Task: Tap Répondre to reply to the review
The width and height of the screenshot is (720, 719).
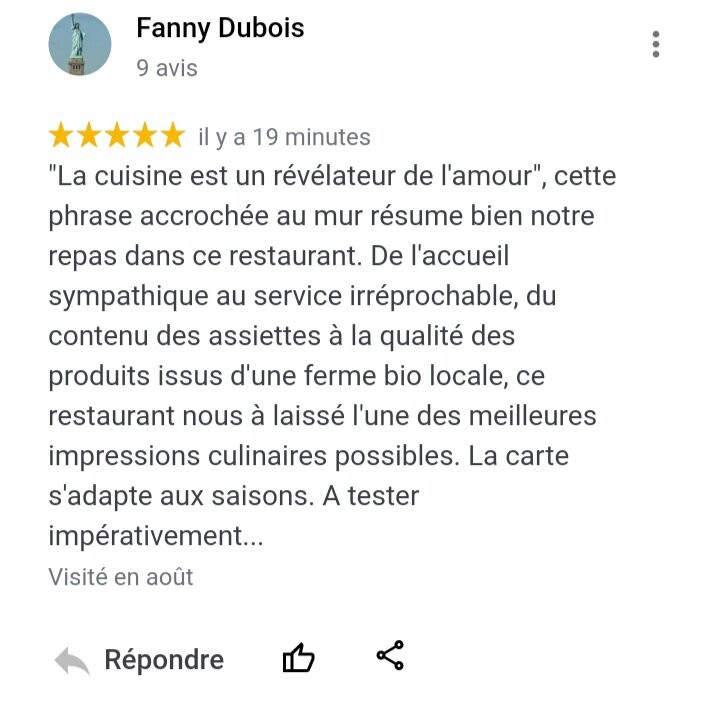Action: click(139, 660)
